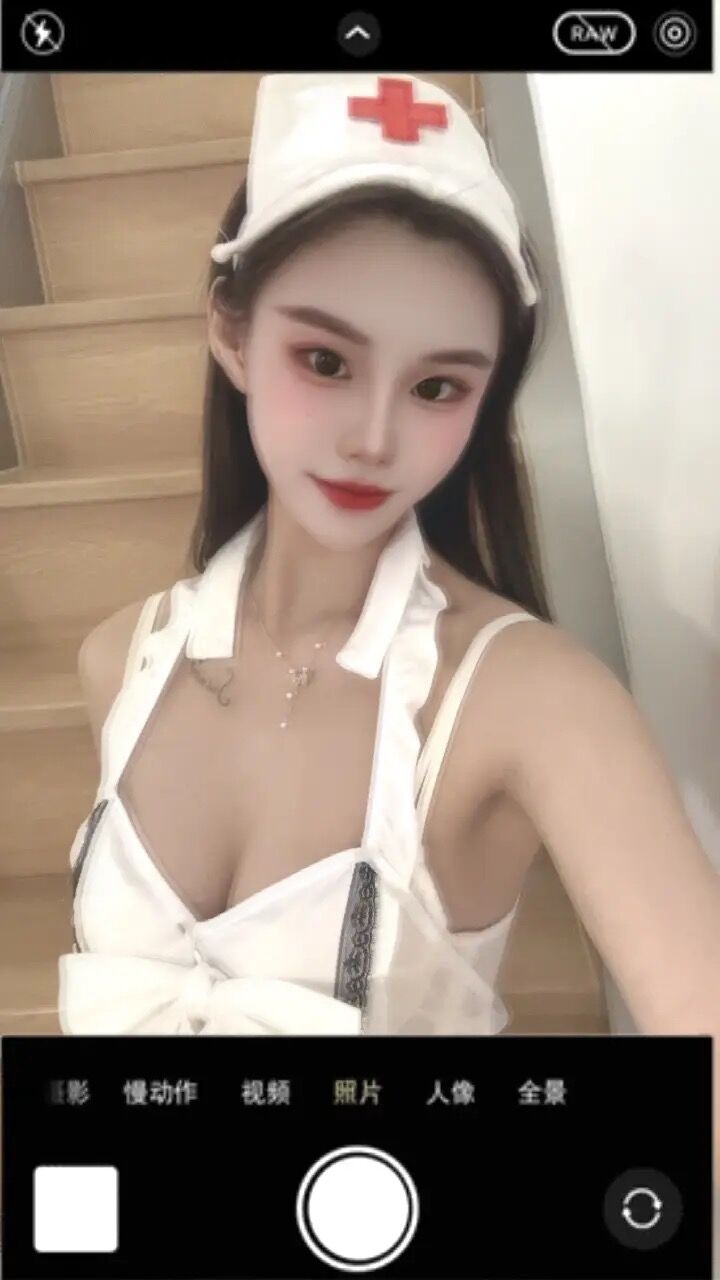Flip between front and rear camera
Screen dimensions: 720x1280
[642, 1209]
